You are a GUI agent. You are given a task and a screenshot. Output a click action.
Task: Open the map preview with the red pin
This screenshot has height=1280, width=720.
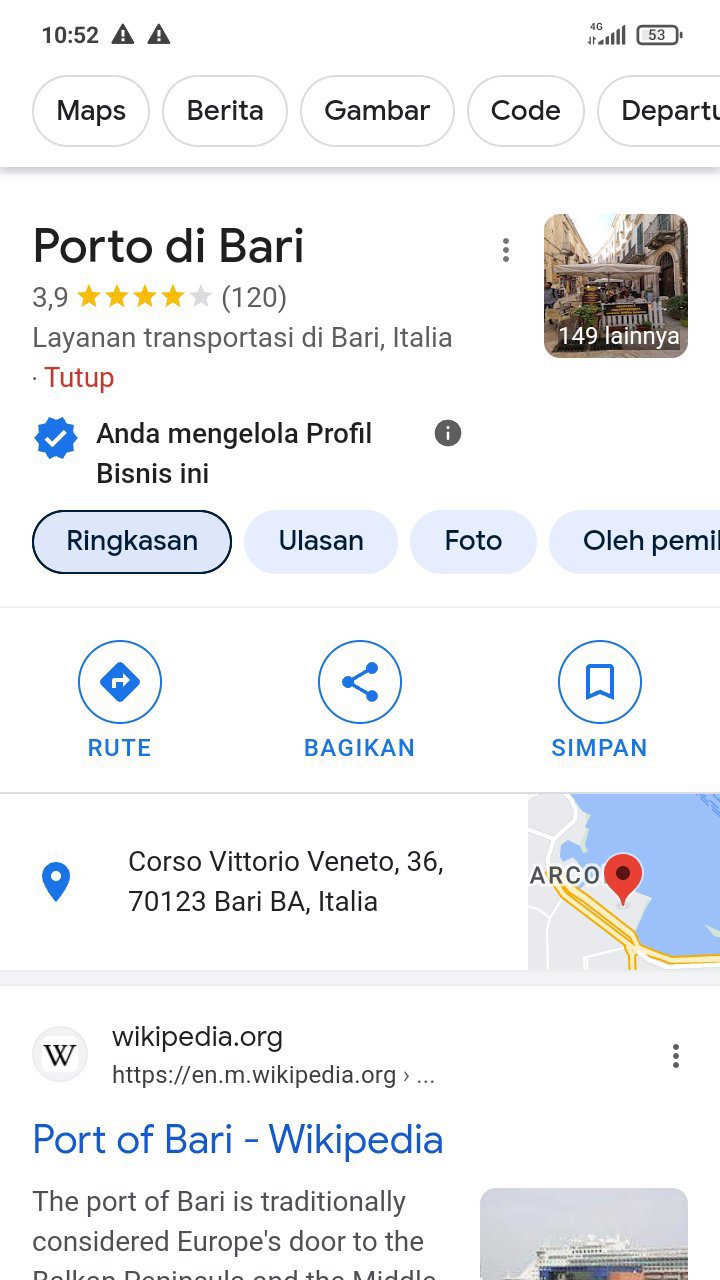624,882
